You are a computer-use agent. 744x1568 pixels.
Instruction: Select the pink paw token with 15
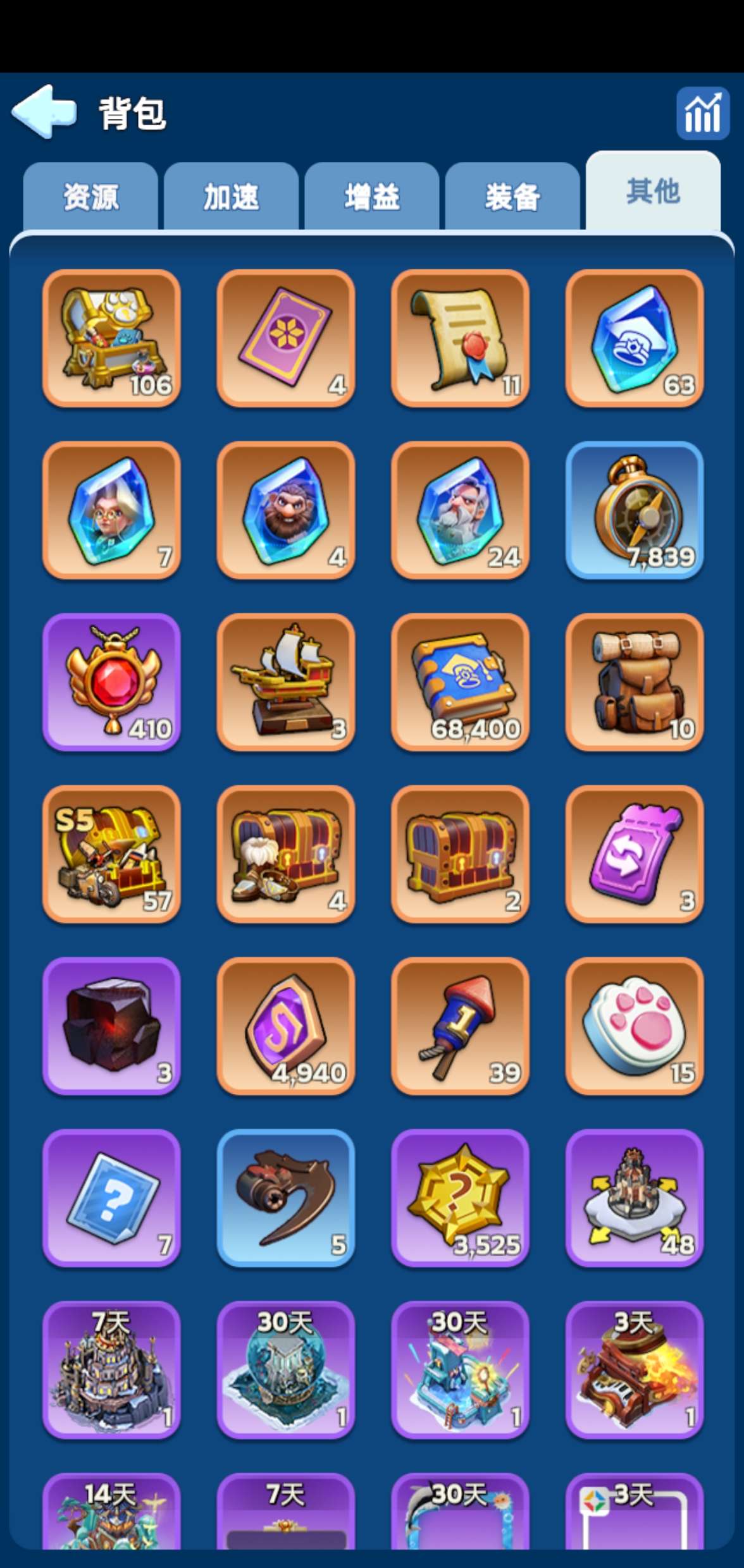[x=634, y=1026]
